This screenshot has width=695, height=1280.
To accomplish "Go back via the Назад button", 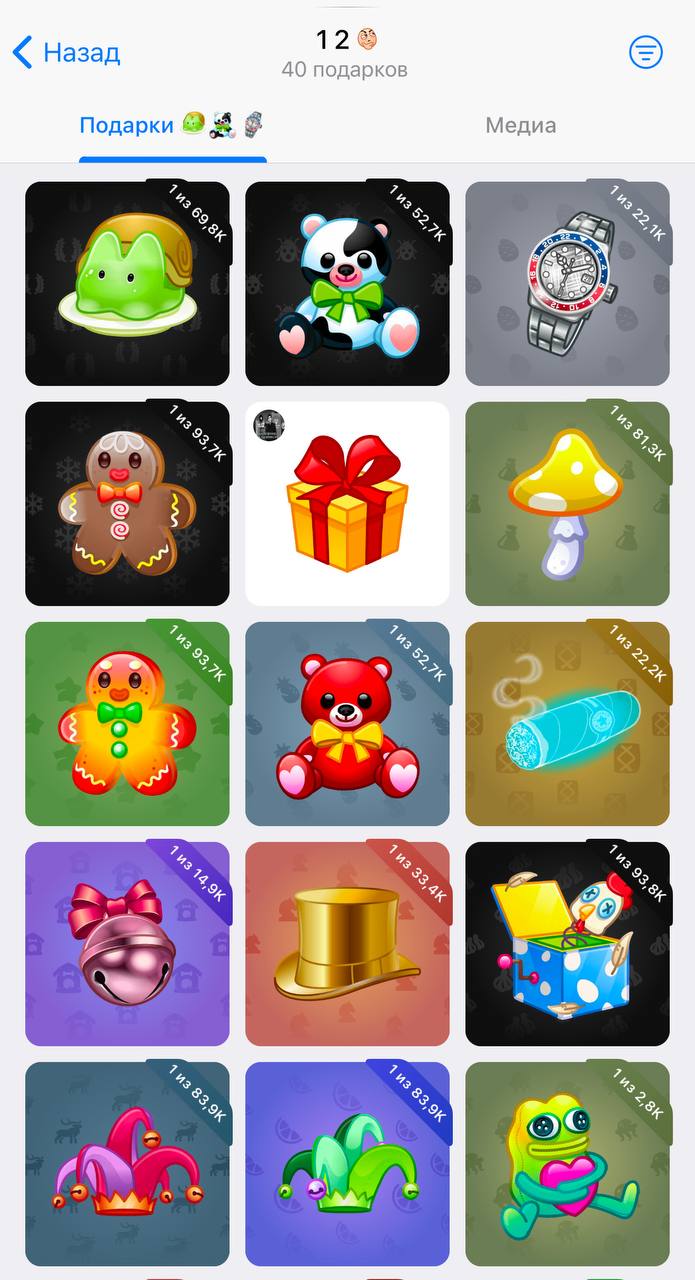I will (x=66, y=52).
